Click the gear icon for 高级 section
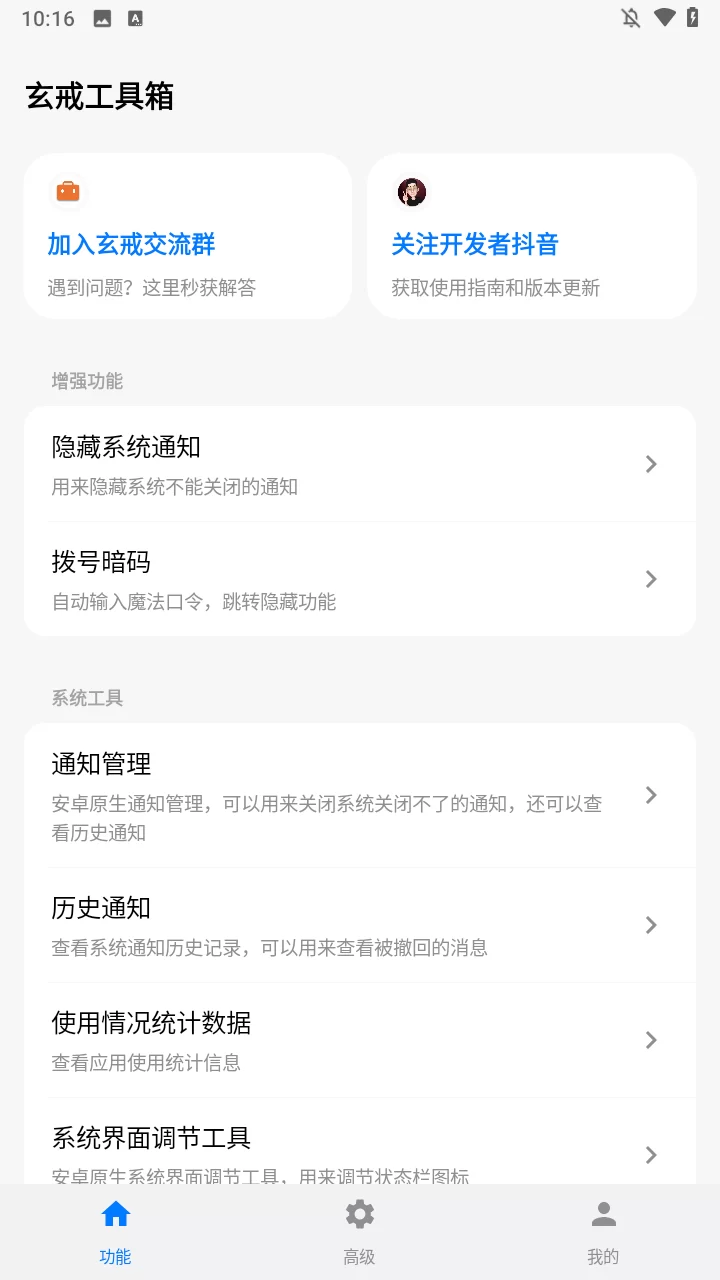The width and height of the screenshot is (720, 1280). 359,1213
